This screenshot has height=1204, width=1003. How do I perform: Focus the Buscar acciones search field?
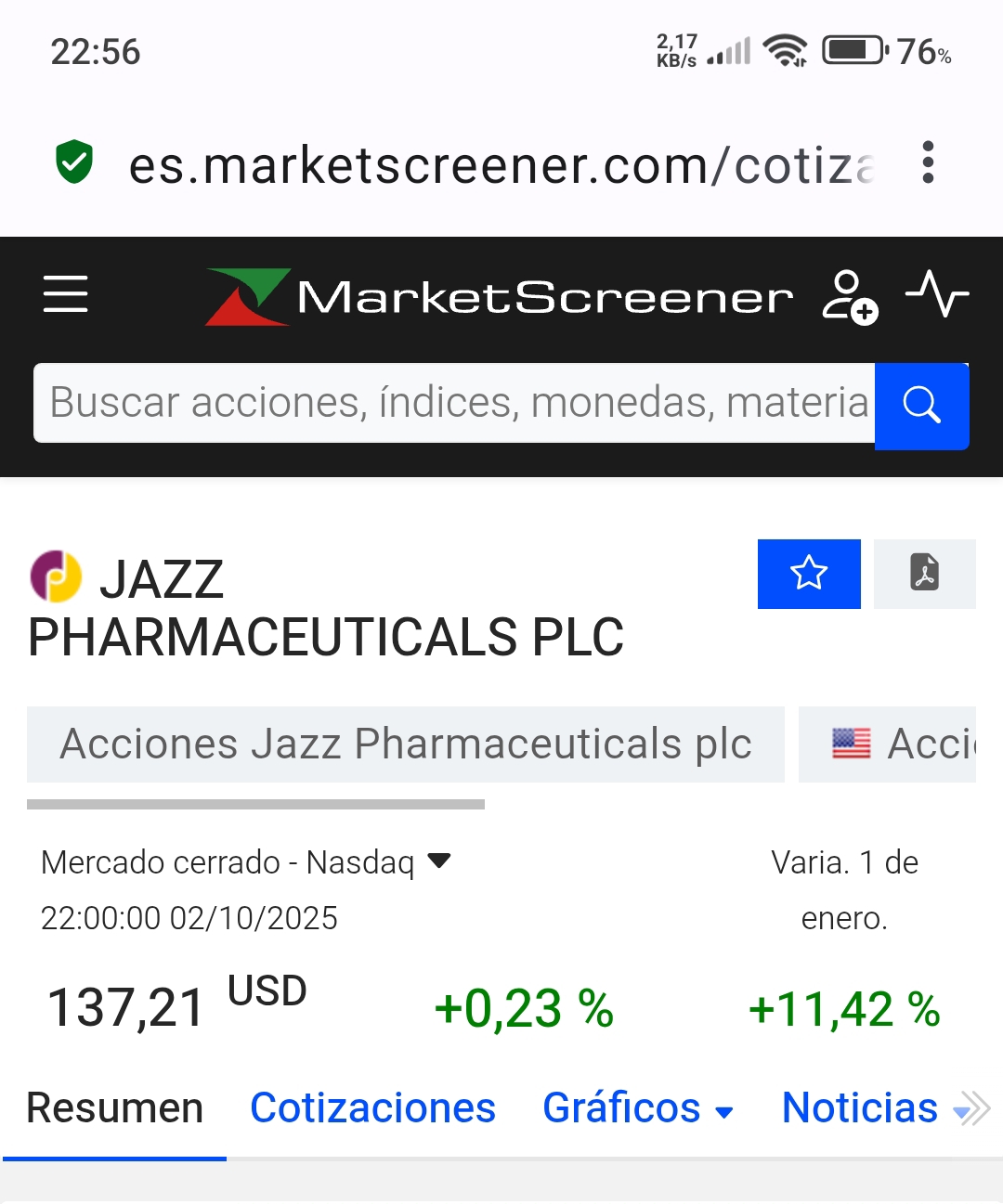point(455,403)
